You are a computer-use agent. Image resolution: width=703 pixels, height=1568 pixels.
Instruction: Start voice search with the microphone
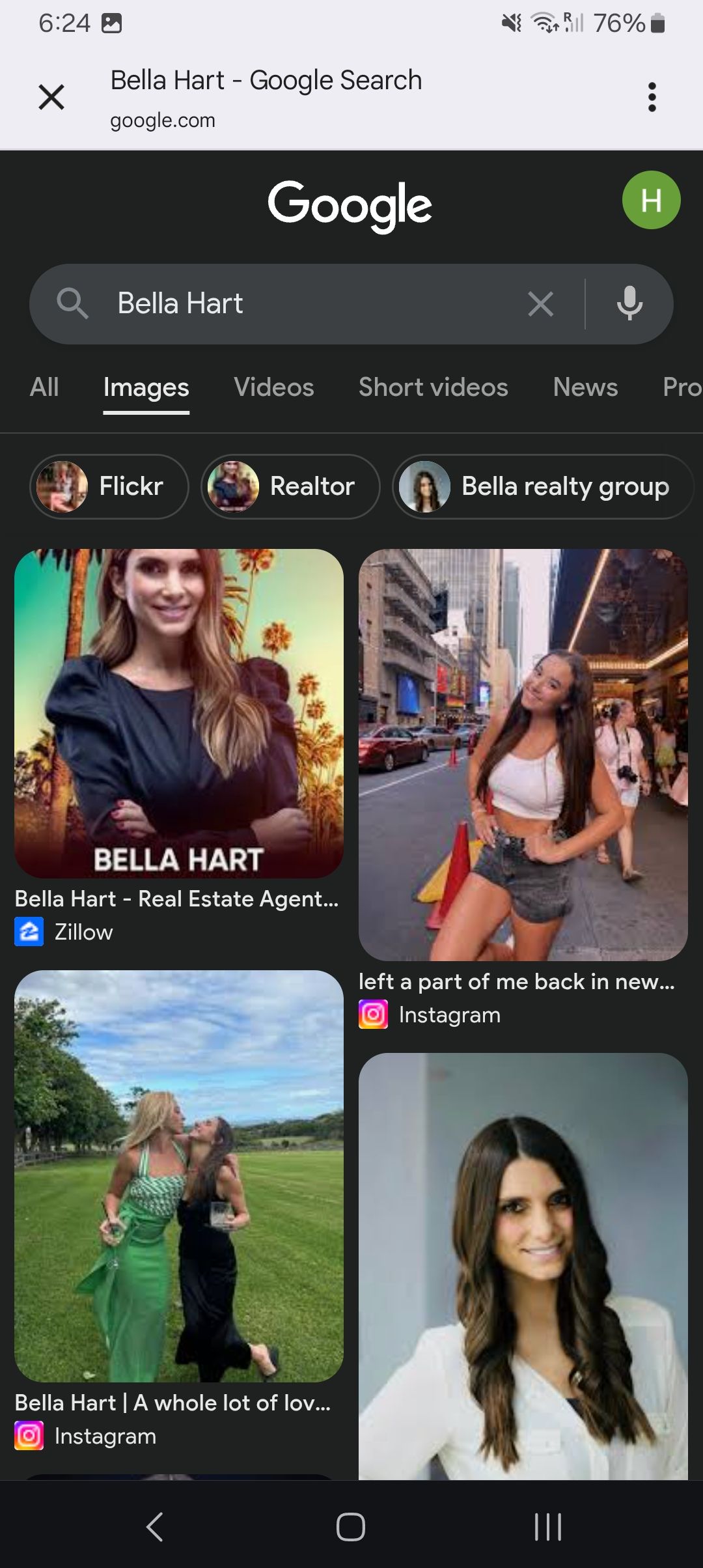629,304
